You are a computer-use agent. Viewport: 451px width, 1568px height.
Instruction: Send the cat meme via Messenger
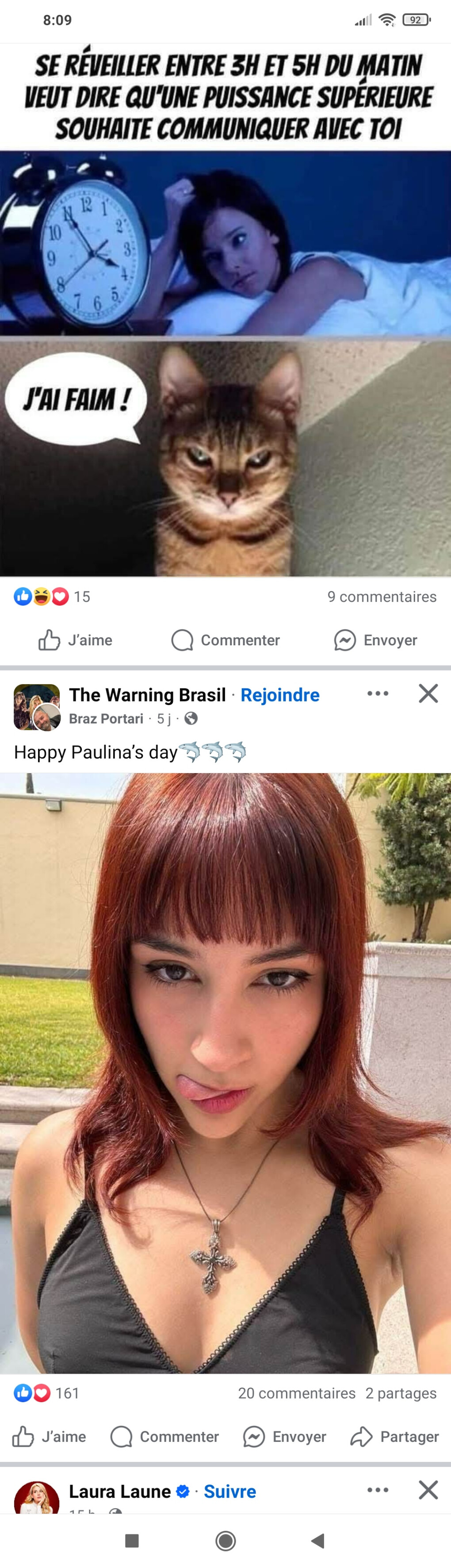pos(375,640)
